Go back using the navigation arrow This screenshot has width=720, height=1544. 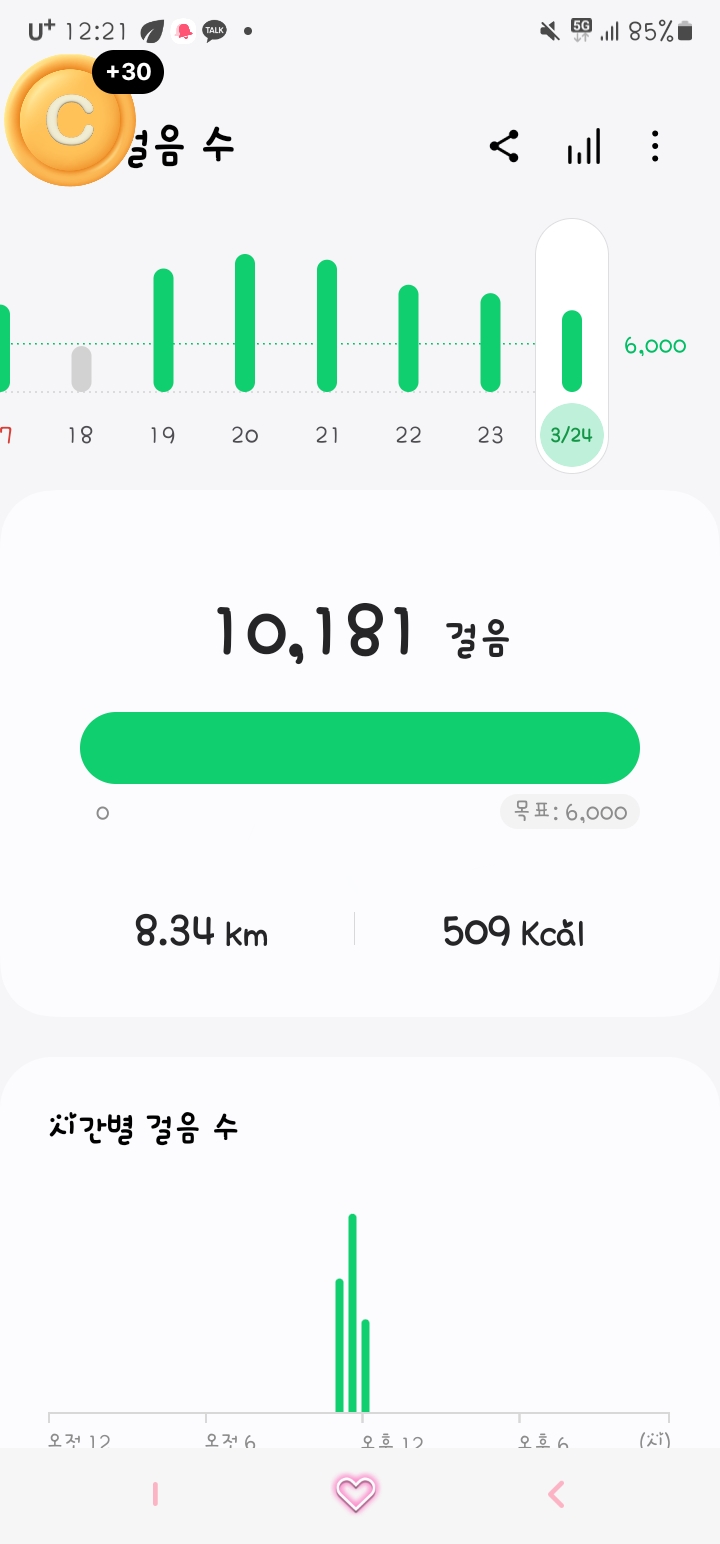[x=556, y=1494]
